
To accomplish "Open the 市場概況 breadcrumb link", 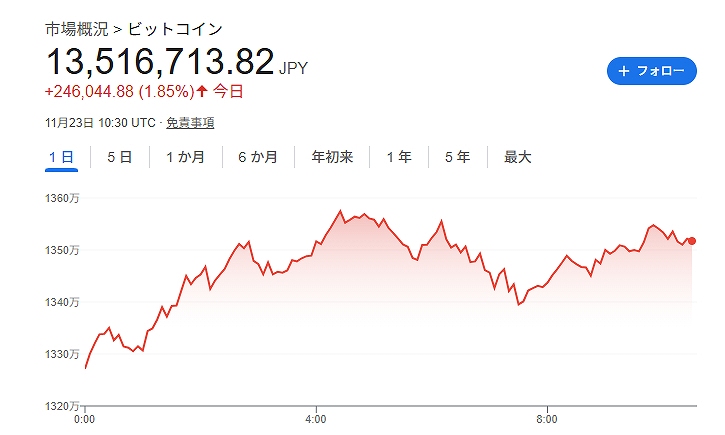I will [73, 28].
